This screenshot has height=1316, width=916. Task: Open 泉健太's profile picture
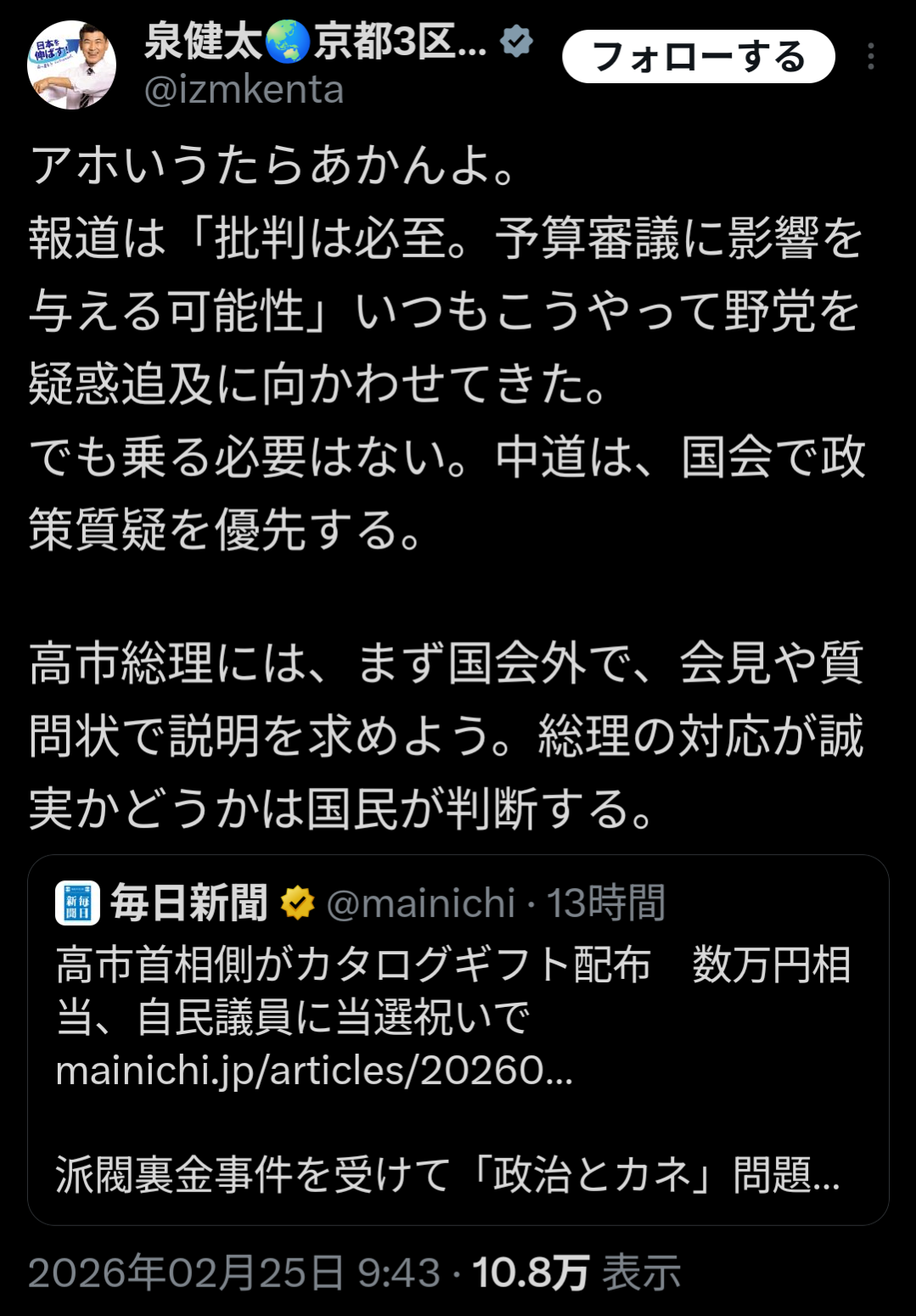coord(71,65)
